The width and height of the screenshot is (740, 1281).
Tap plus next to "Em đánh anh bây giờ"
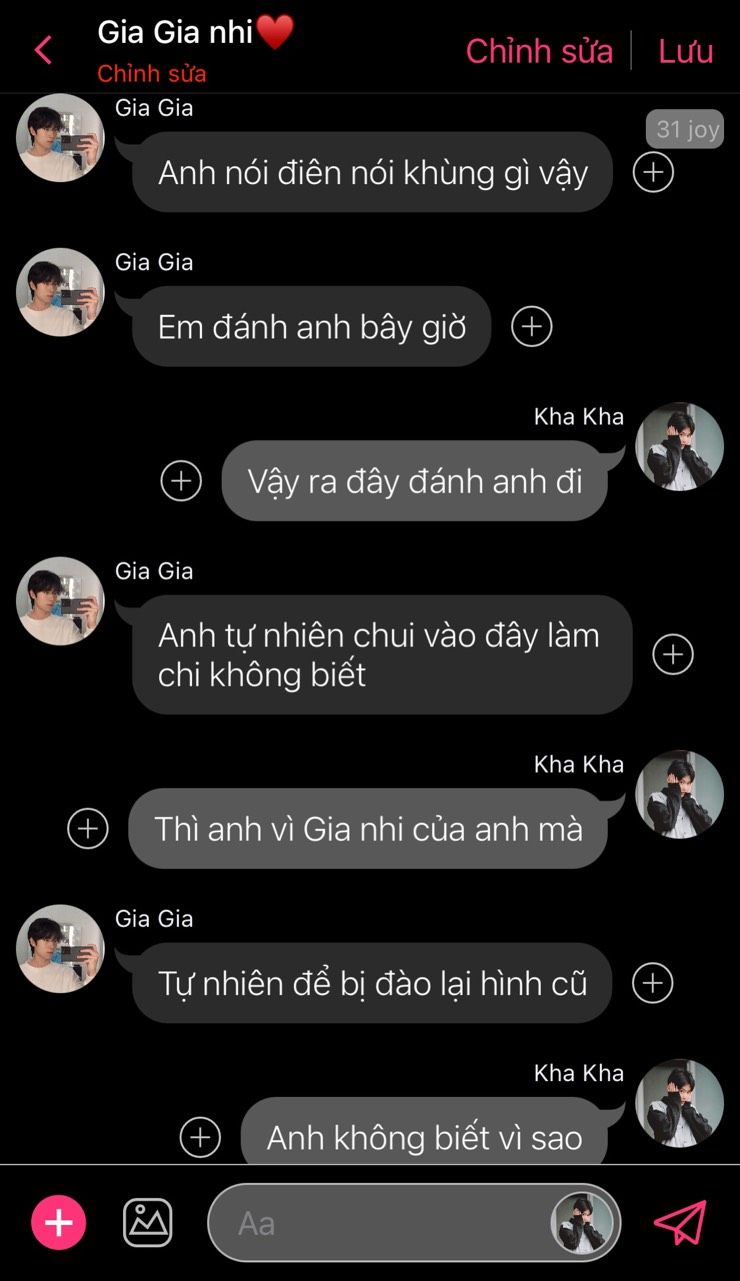[x=531, y=326]
